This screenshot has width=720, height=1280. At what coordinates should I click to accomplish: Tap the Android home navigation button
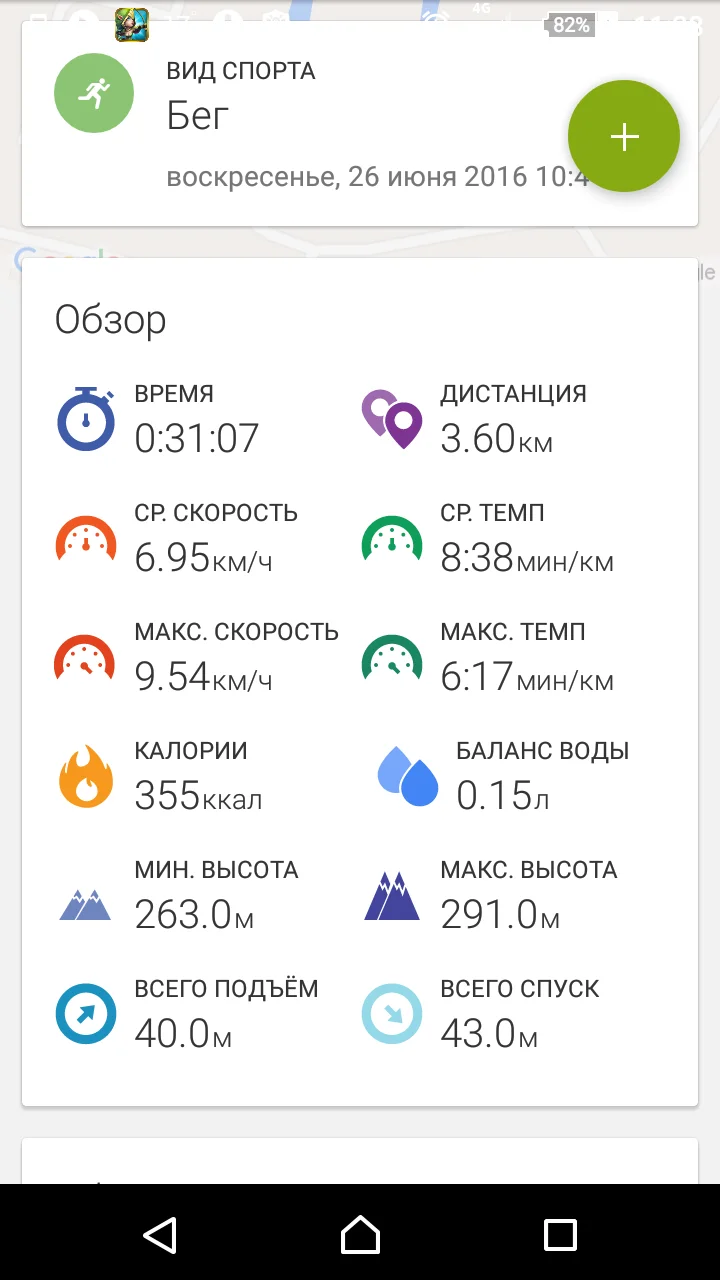pyautogui.click(x=360, y=1235)
